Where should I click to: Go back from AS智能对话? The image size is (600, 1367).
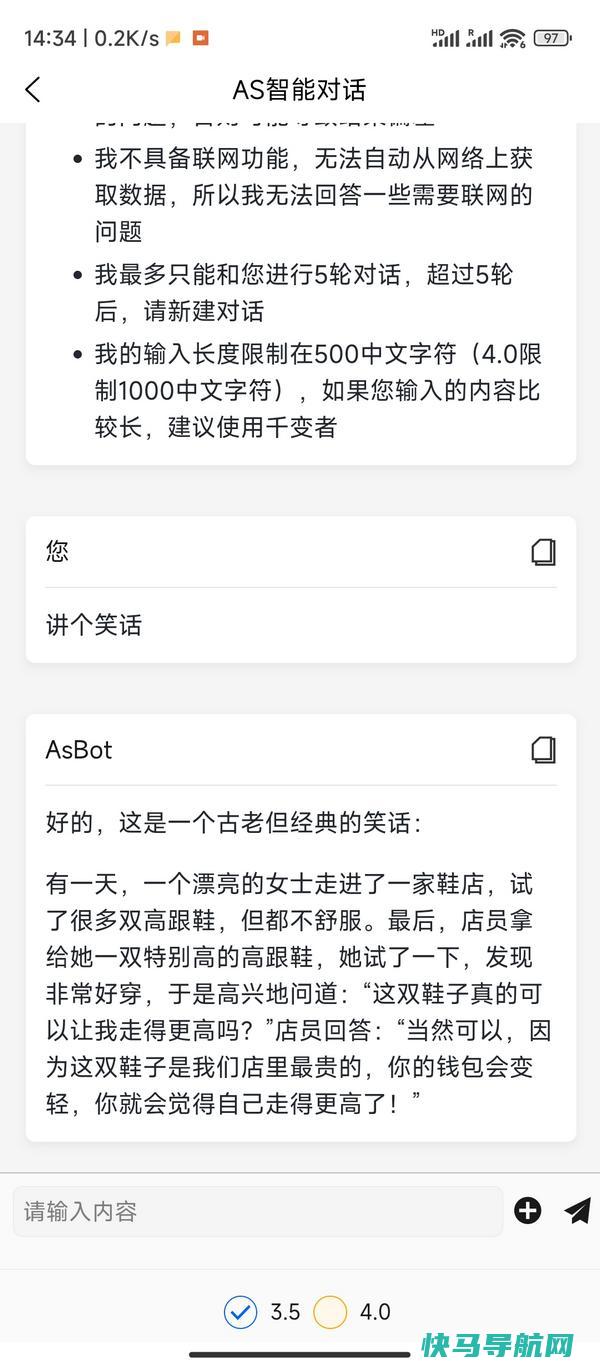(33, 90)
